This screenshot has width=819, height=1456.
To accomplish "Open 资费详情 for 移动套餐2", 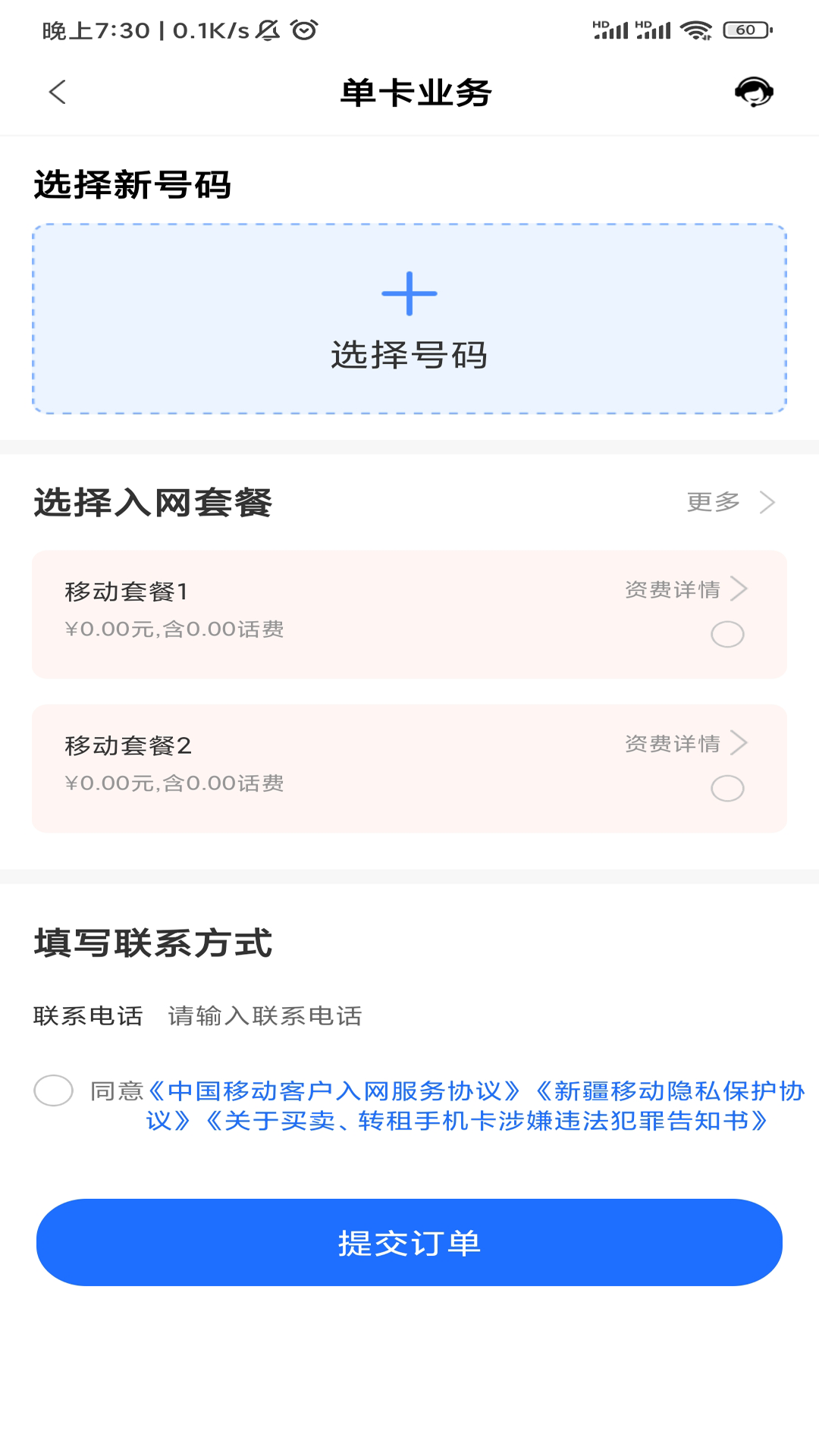I will (x=673, y=743).
